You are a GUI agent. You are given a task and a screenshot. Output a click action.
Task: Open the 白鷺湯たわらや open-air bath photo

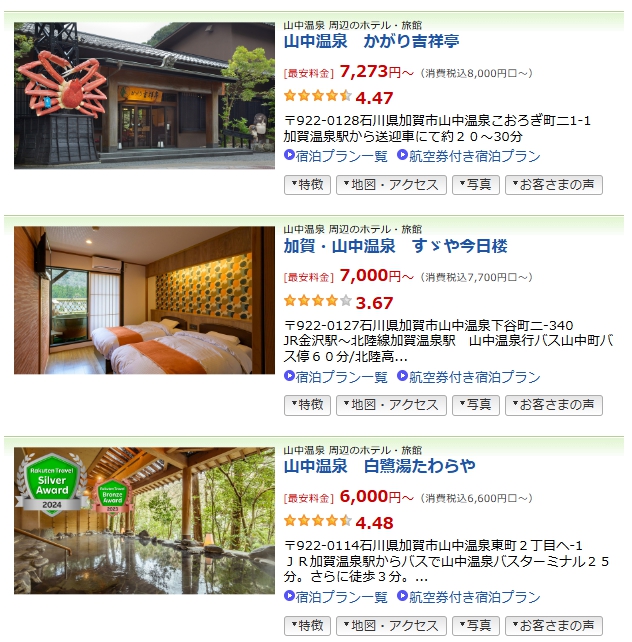144,520
